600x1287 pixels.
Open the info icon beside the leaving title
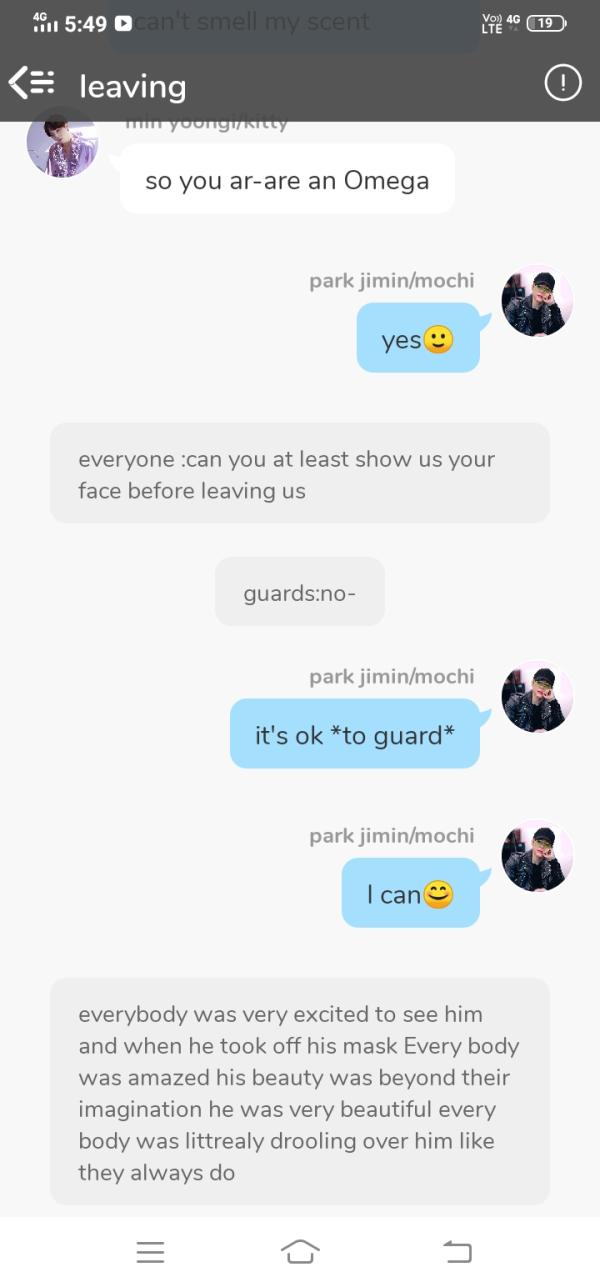pyautogui.click(x=563, y=84)
